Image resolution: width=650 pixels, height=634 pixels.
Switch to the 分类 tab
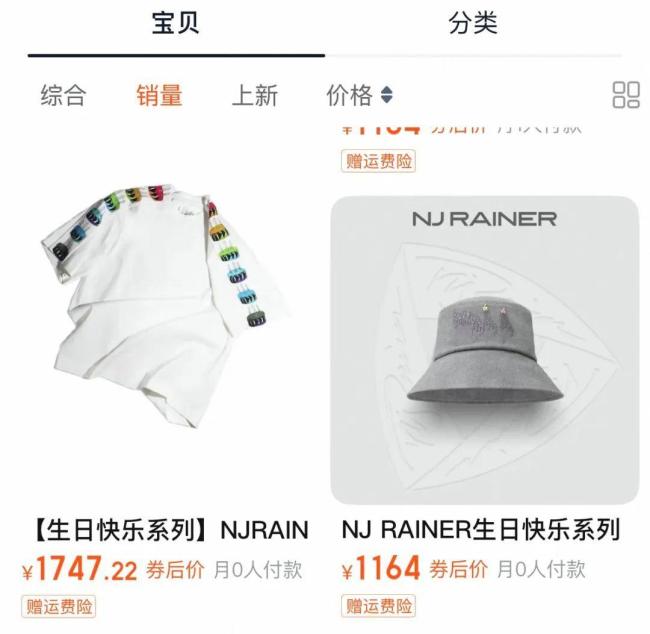(473, 25)
